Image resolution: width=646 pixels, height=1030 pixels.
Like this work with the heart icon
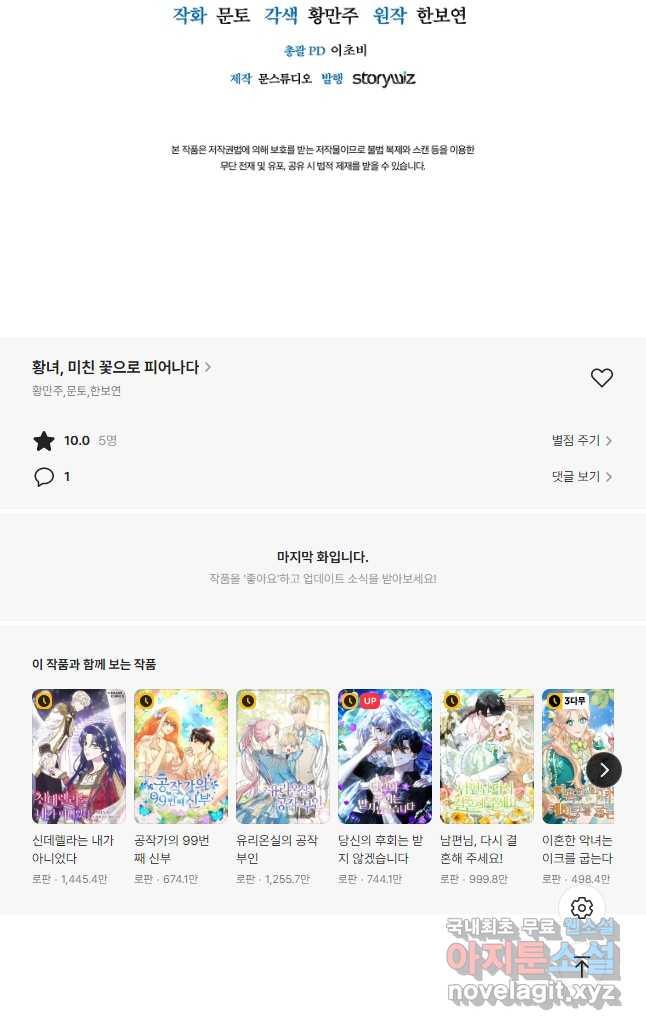[x=601, y=378]
